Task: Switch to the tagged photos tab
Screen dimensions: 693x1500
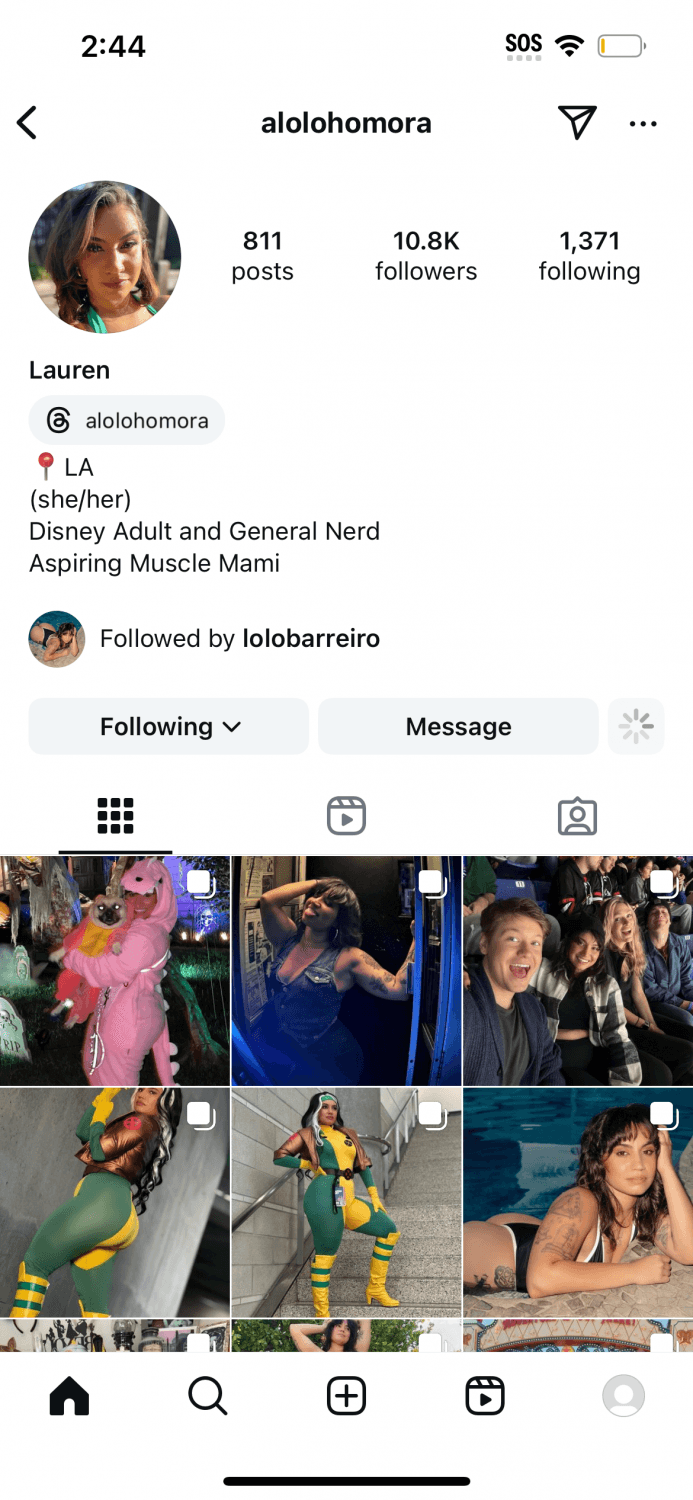Action: [577, 816]
